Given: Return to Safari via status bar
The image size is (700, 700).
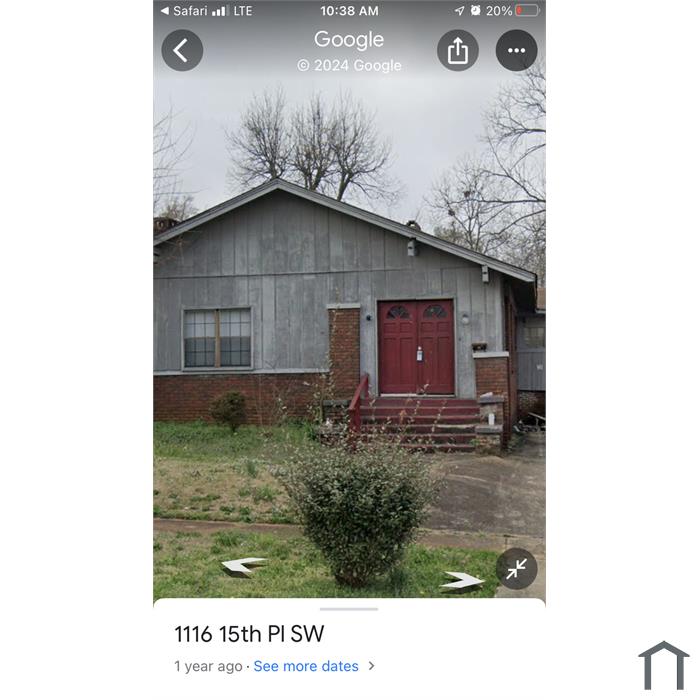Looking at the screenshot, I should tap(184, 11).
